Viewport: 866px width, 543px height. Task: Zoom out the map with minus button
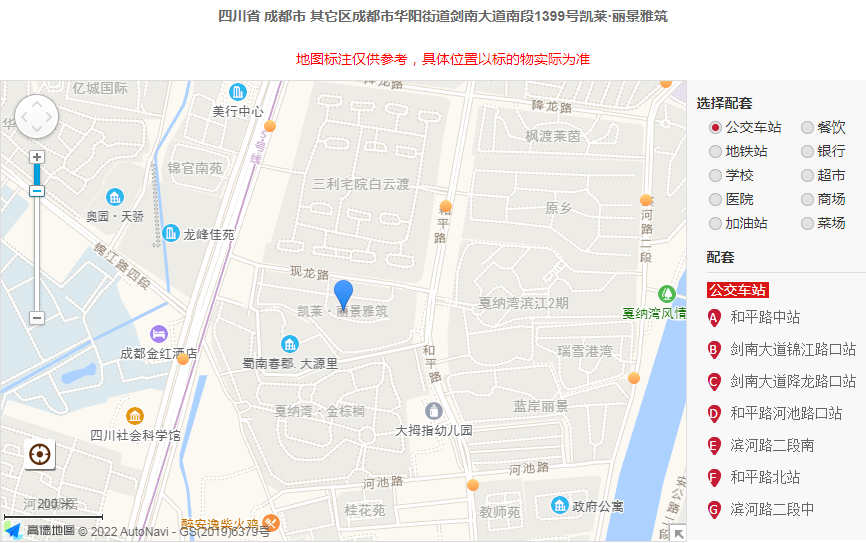tap(37, 318)
